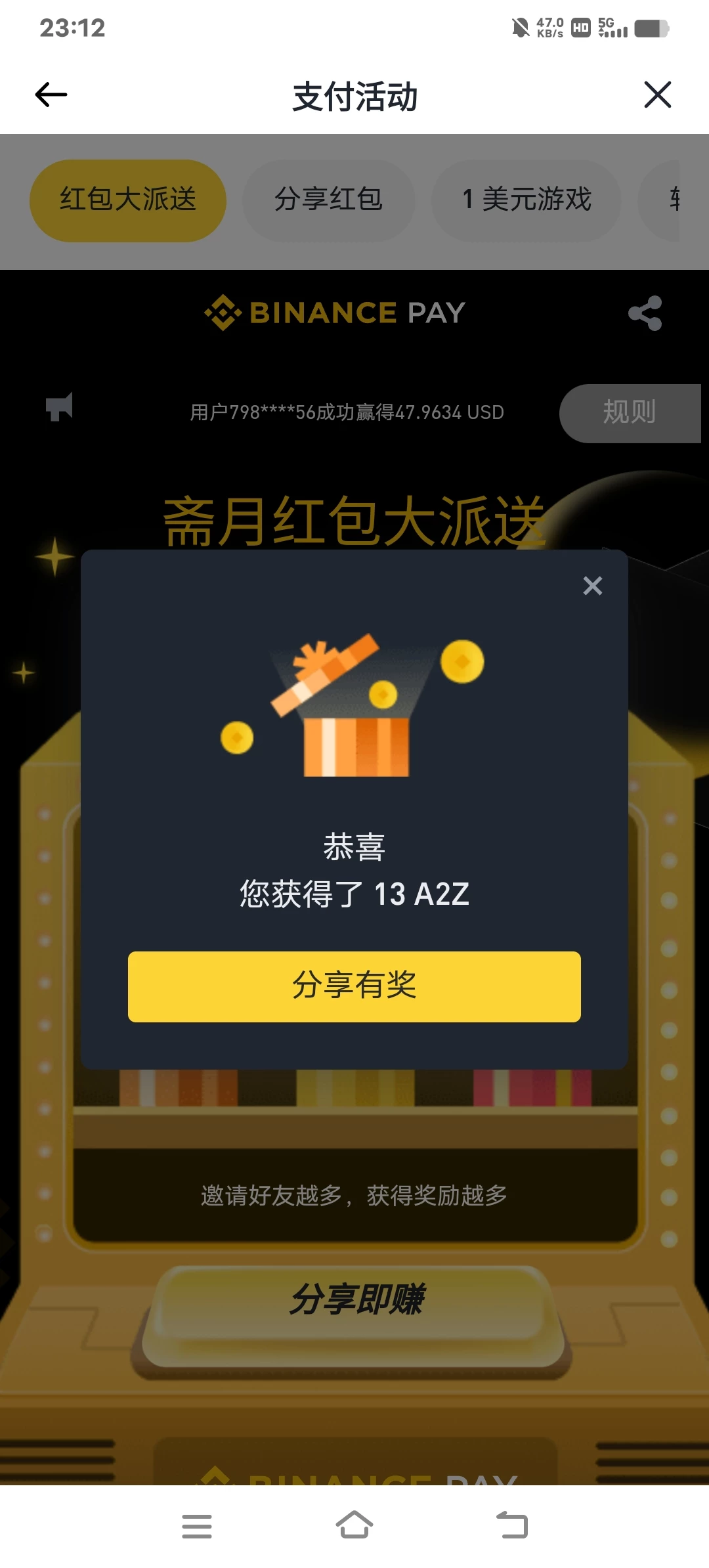This screenshot has height=1568, width=709.
Task: Click the 邀请好友越多 reward message text
Action: coord(354,1196)
